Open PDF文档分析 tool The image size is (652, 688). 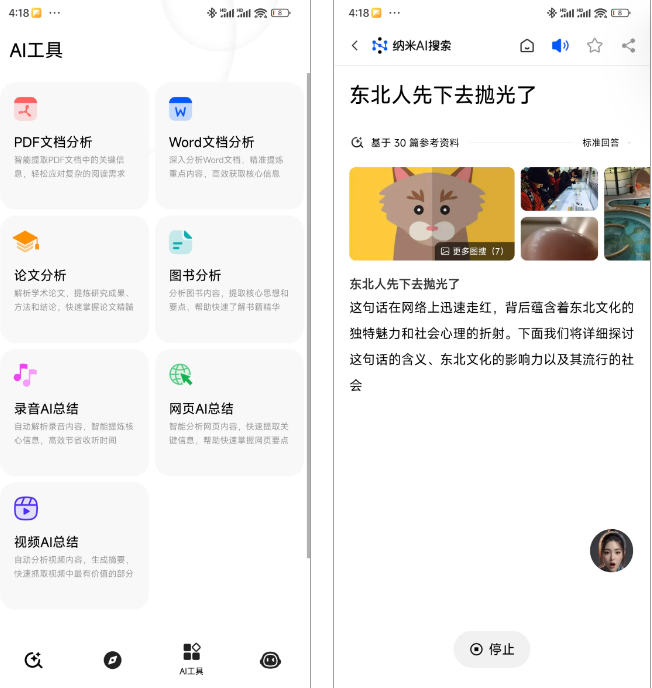pyautogui.click(x=75, y=145)
